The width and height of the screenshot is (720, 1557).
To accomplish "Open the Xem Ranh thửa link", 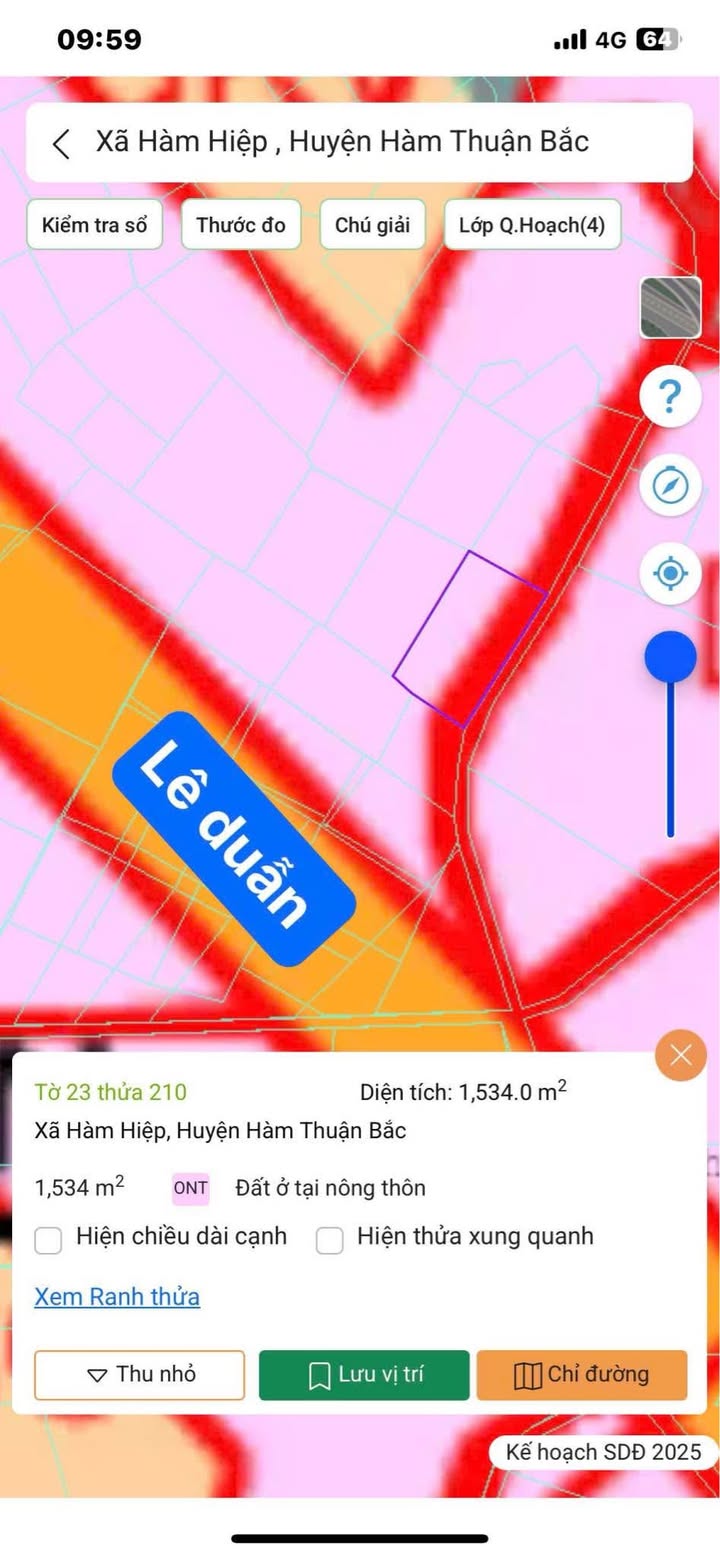I will pos(117,1297).
